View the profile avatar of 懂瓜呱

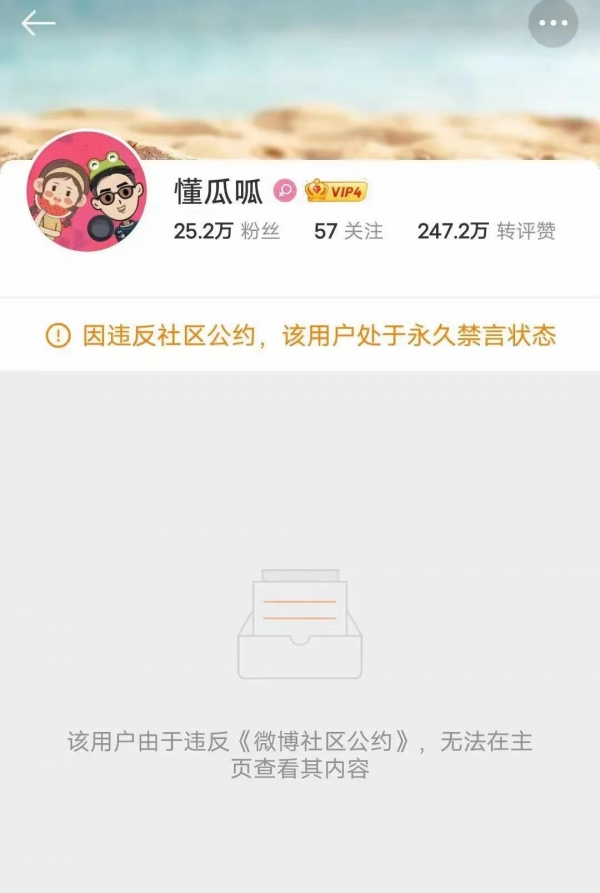87,192
